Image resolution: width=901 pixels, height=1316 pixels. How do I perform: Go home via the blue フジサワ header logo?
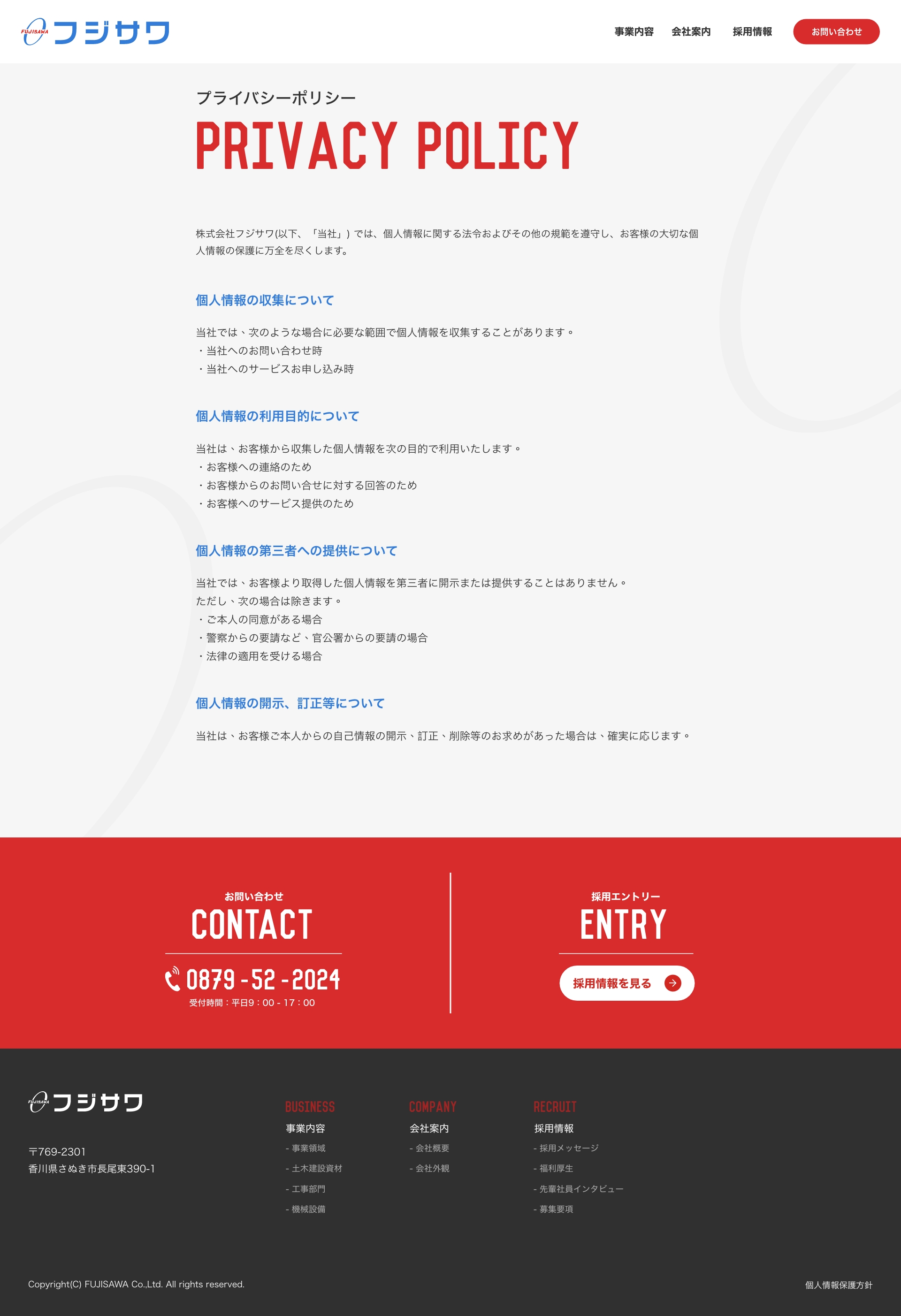click(x=95, y=32)
